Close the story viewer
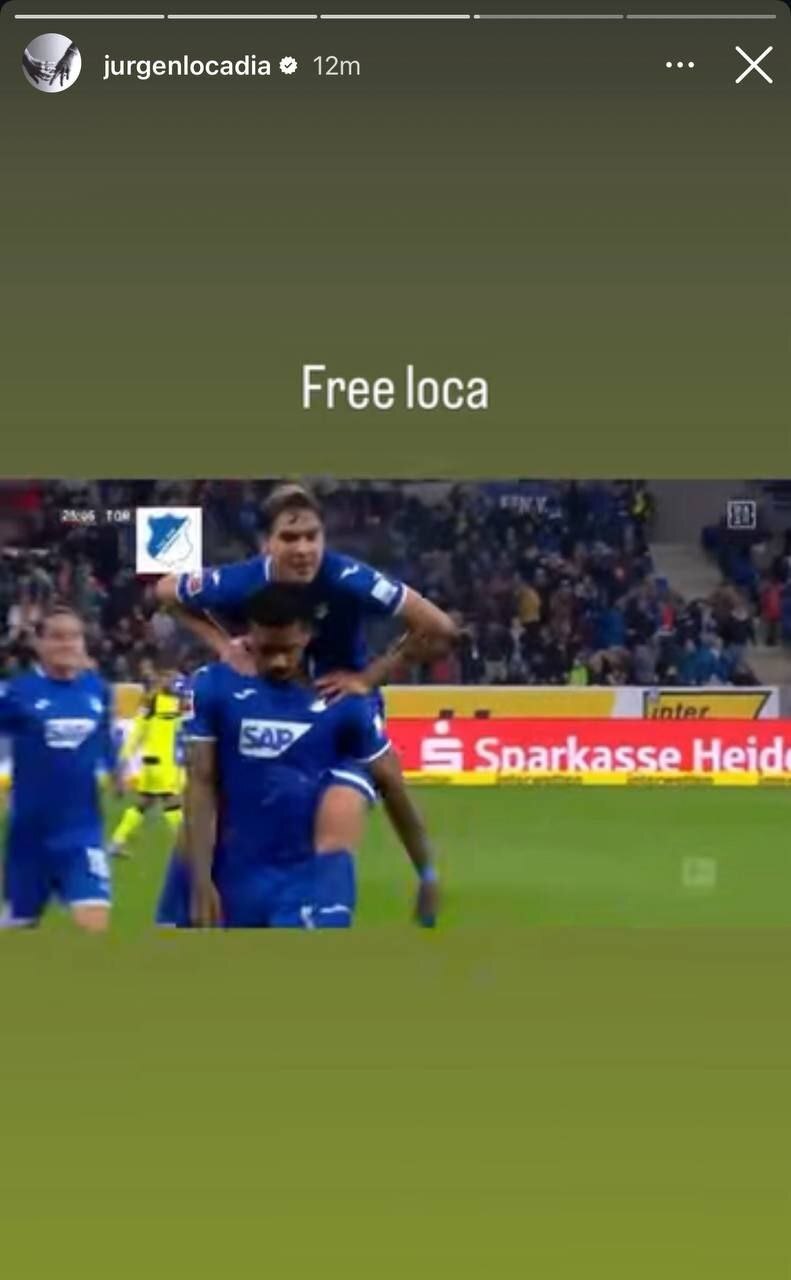Viewport: 791px width, 1280px height. point(753,65)
